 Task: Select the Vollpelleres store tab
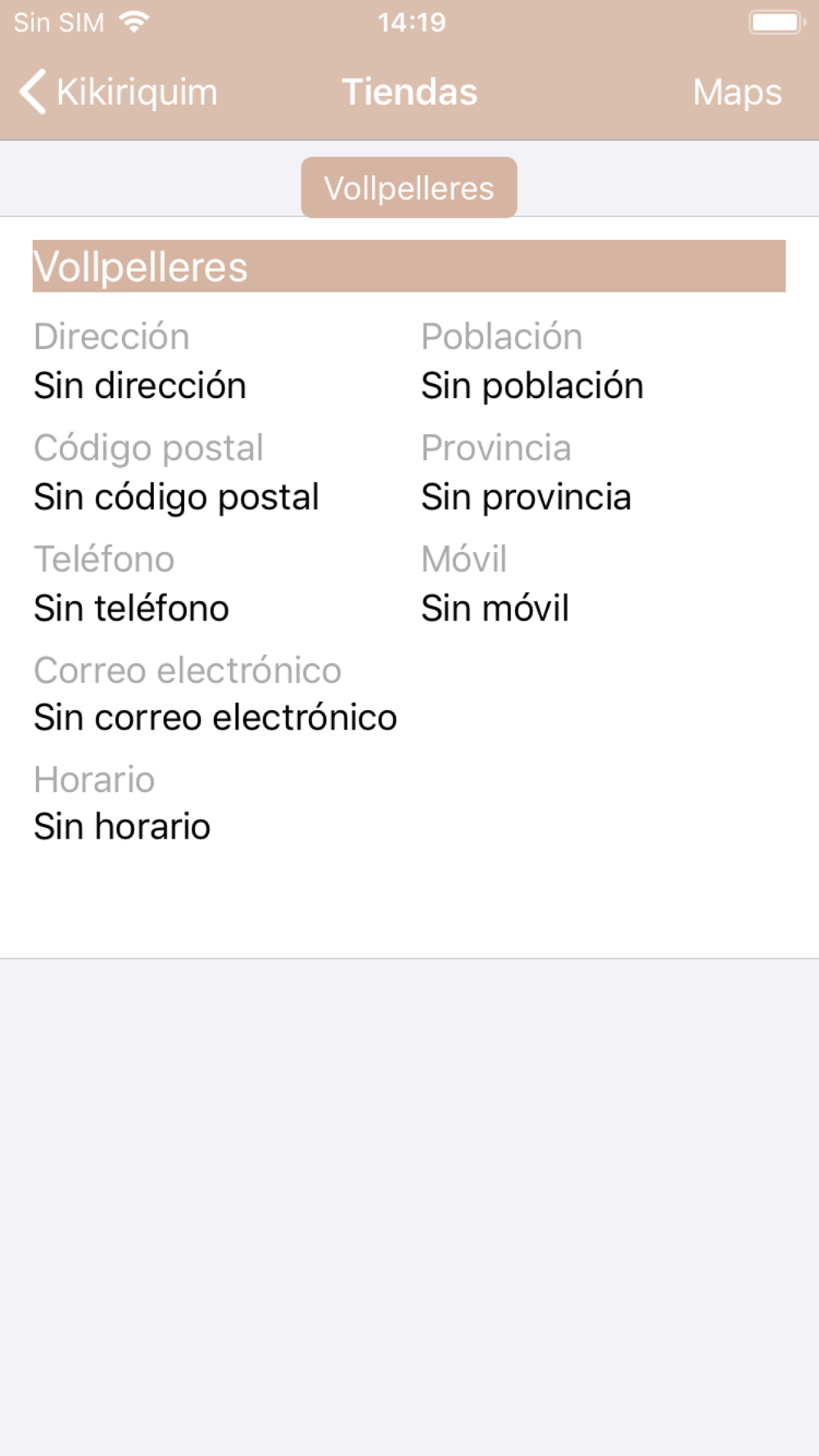(x=409, y=188)
